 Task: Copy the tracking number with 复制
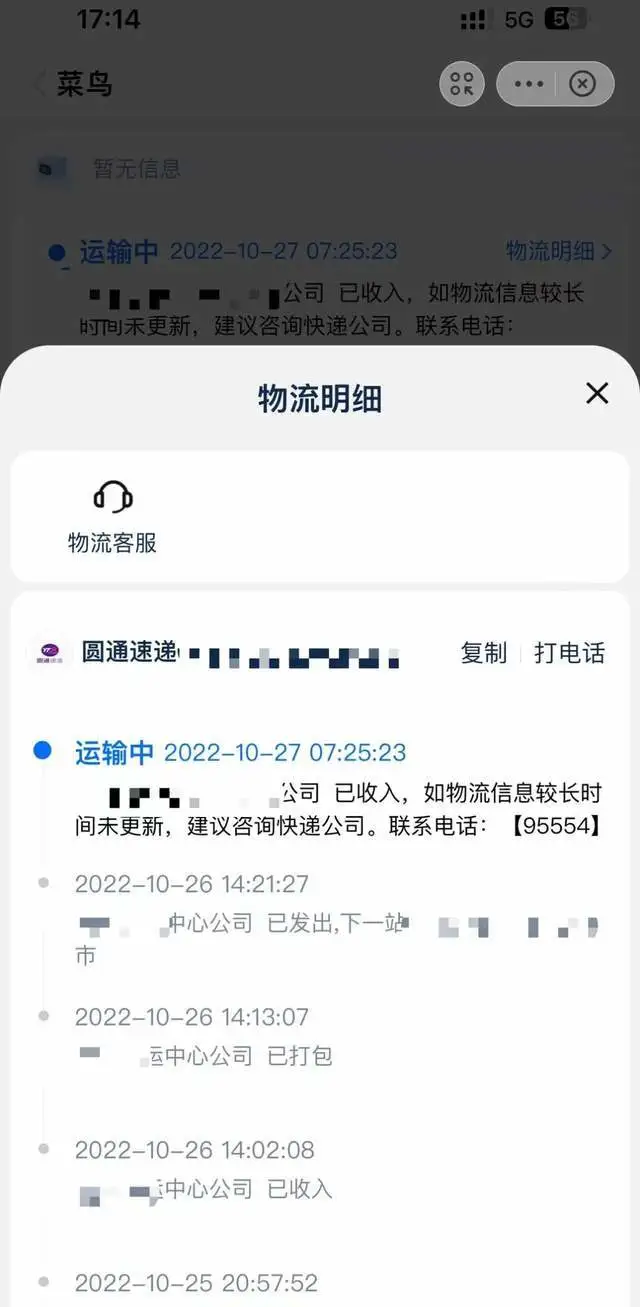pos(484,653)
